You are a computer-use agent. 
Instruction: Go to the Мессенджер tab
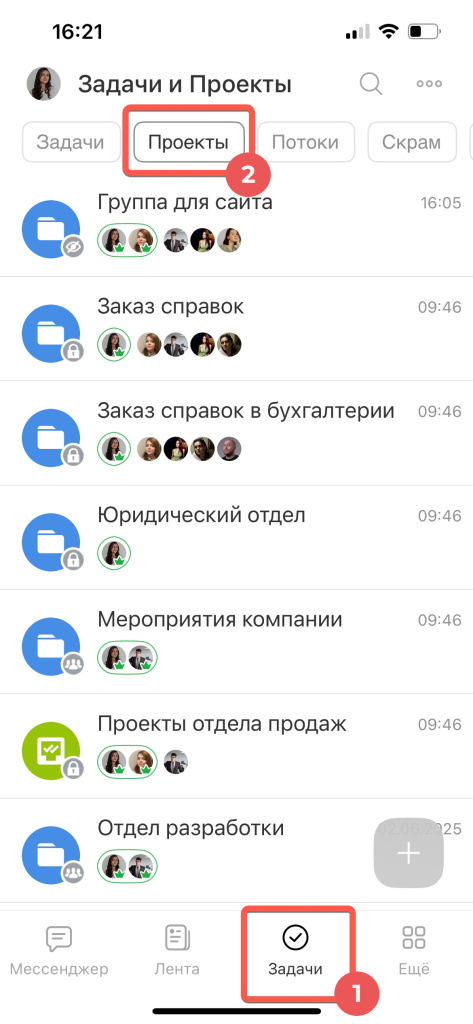(59, 951)
